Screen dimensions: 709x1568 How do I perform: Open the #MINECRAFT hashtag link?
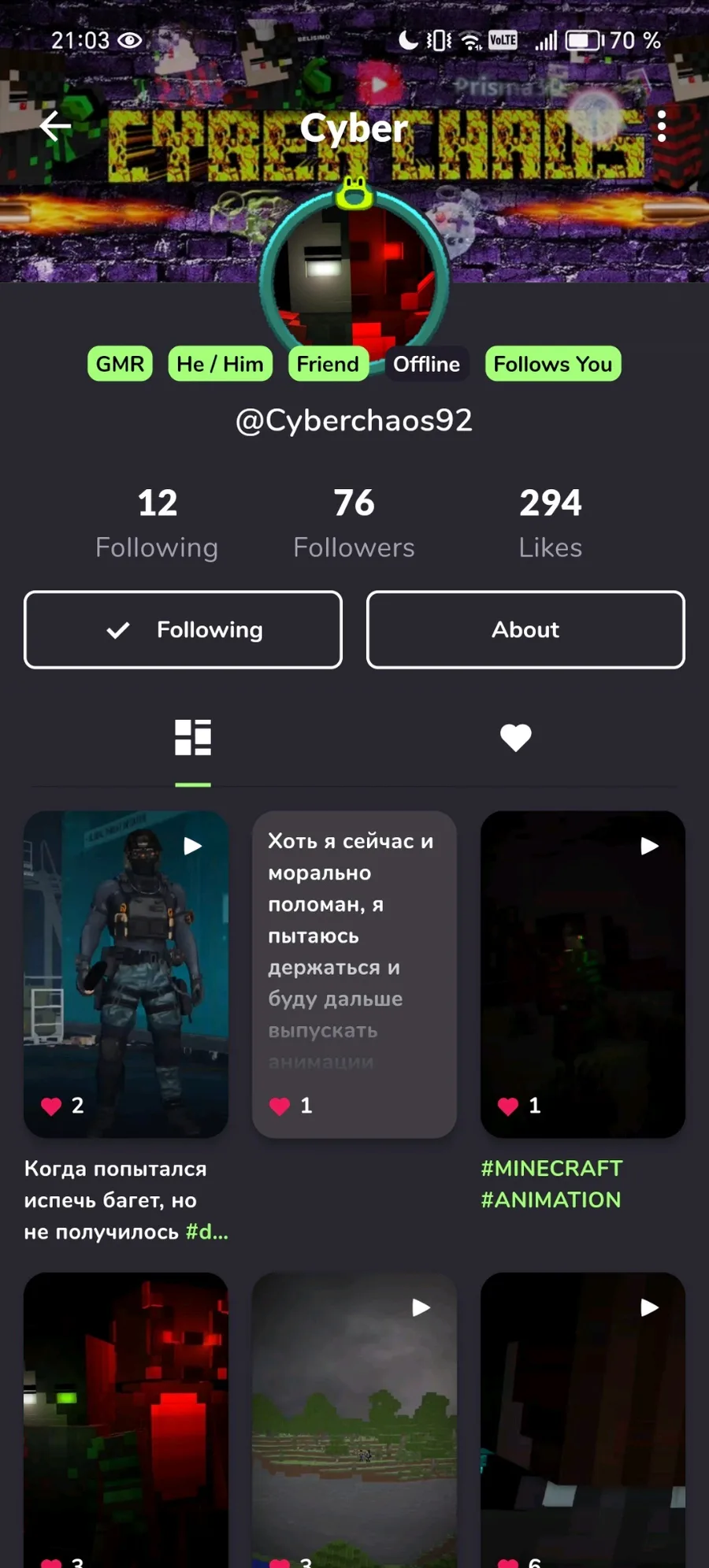tap(551, 1168)
